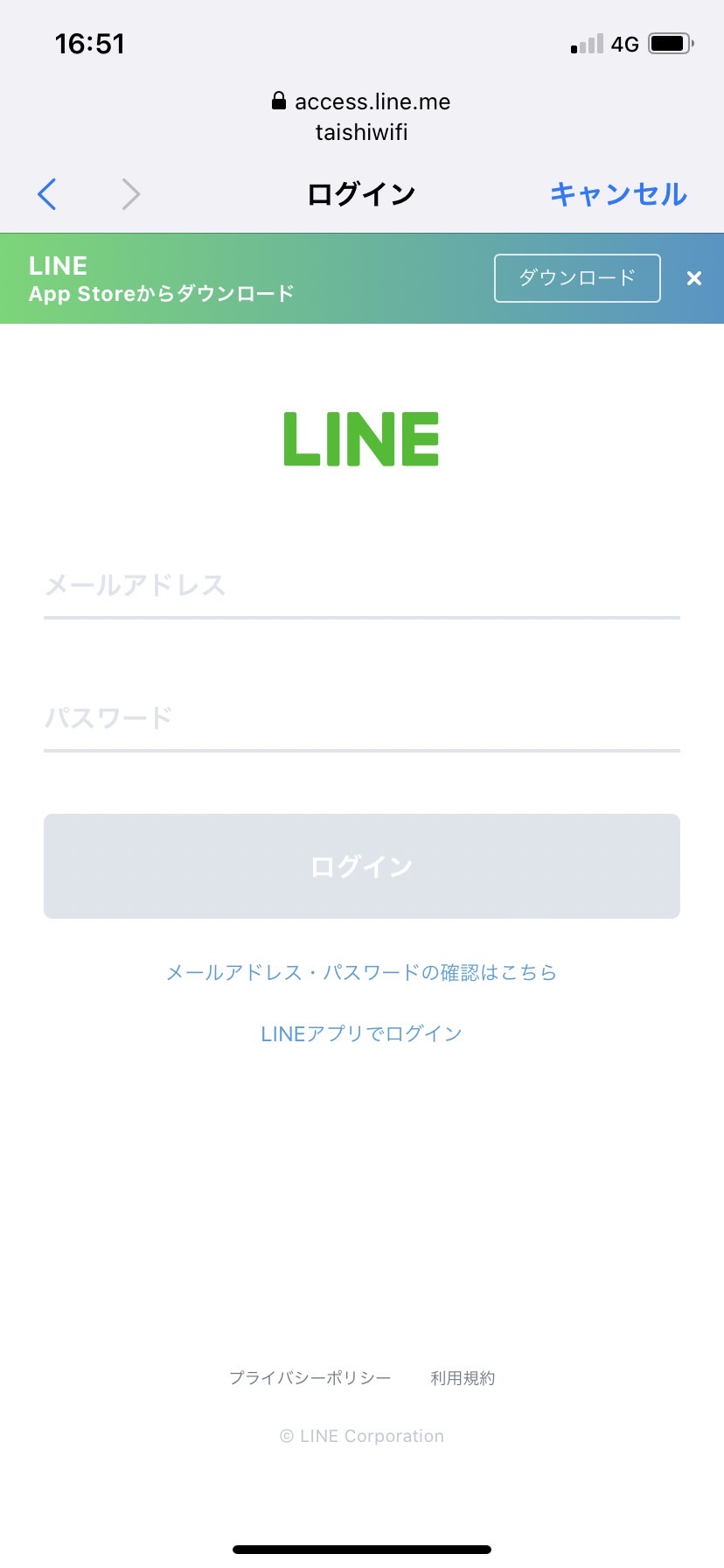Go back with the left arrow

47,194
